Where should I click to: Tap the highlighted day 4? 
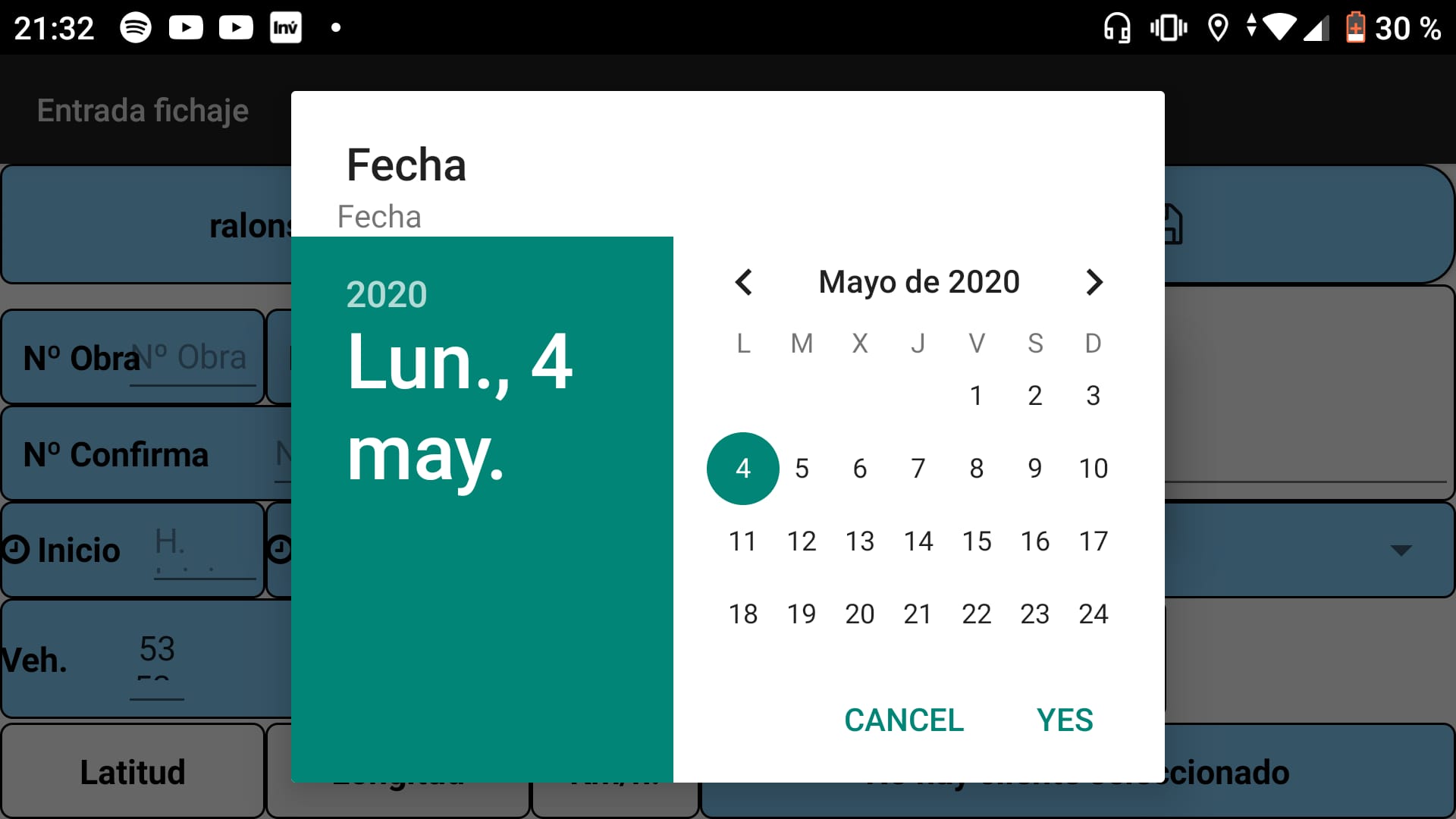coord(743,468)
